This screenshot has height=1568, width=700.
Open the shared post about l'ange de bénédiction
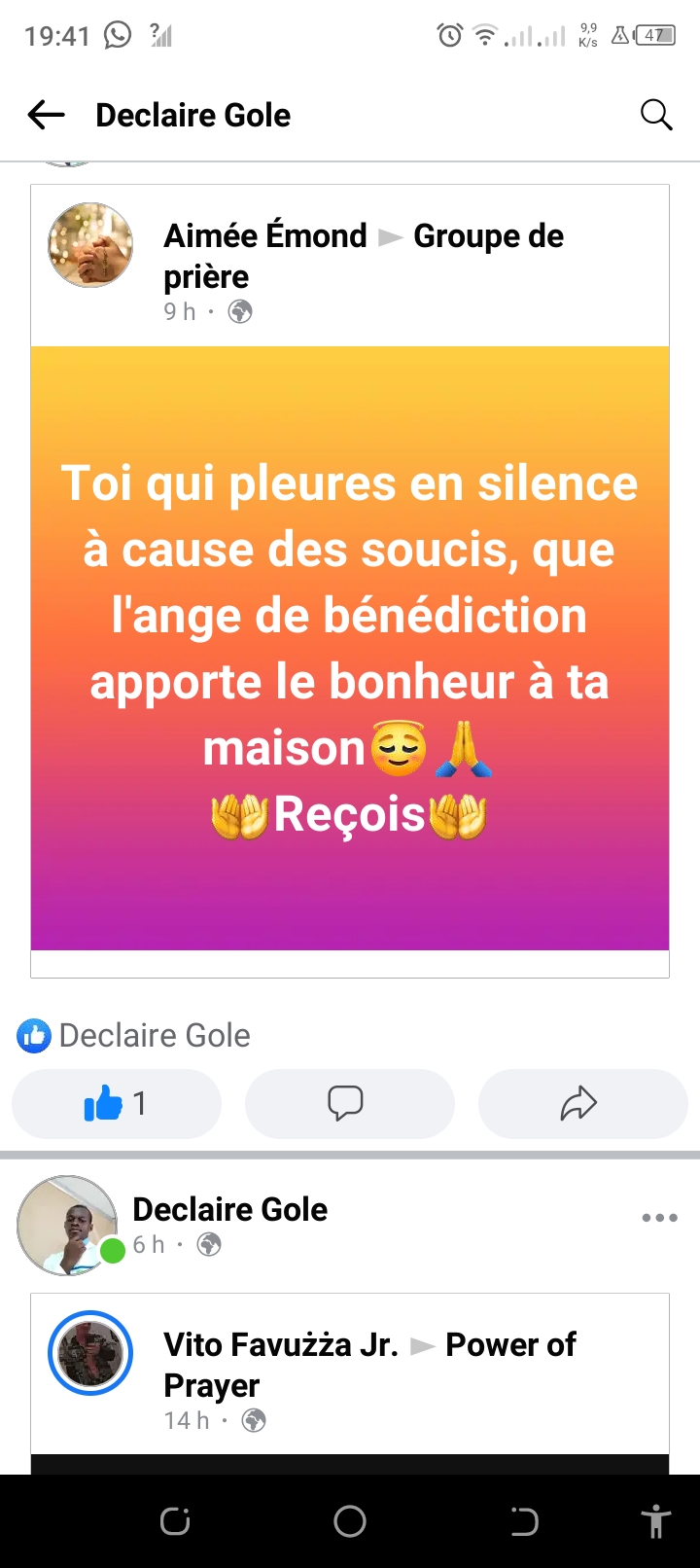coord(350,648)
